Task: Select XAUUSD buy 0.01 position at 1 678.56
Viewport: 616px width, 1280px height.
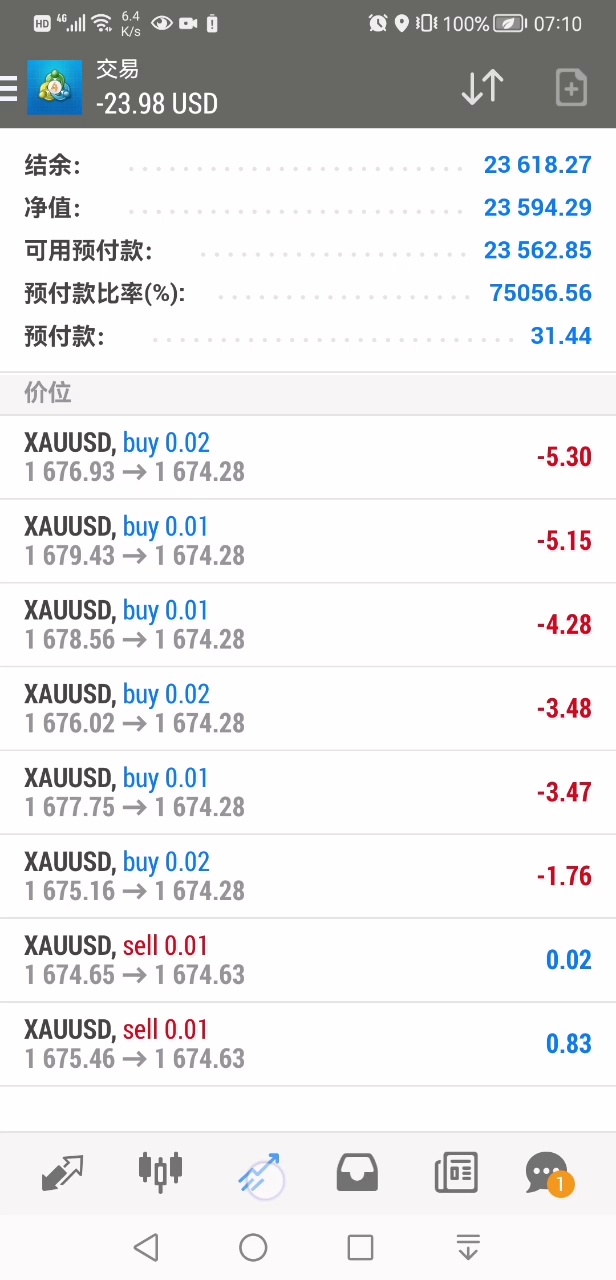Action: click(308, 625)
